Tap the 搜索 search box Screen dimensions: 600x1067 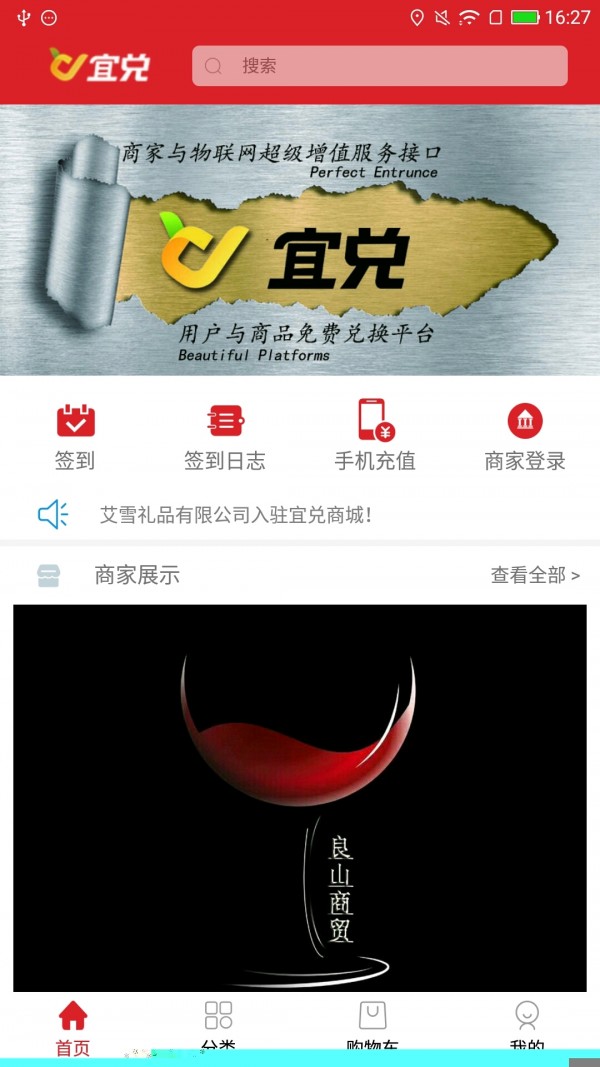tap(380, 66)
